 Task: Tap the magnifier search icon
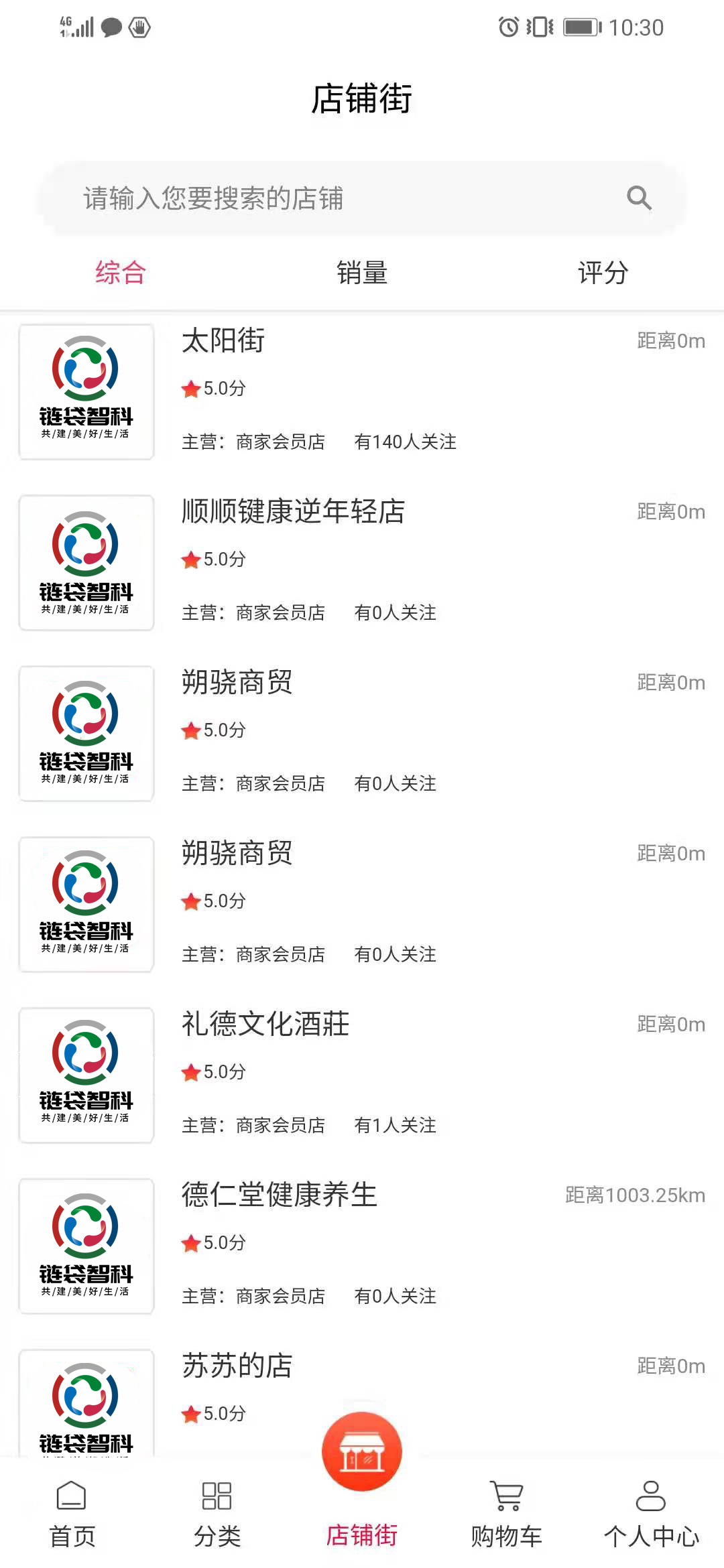(638, 198)
